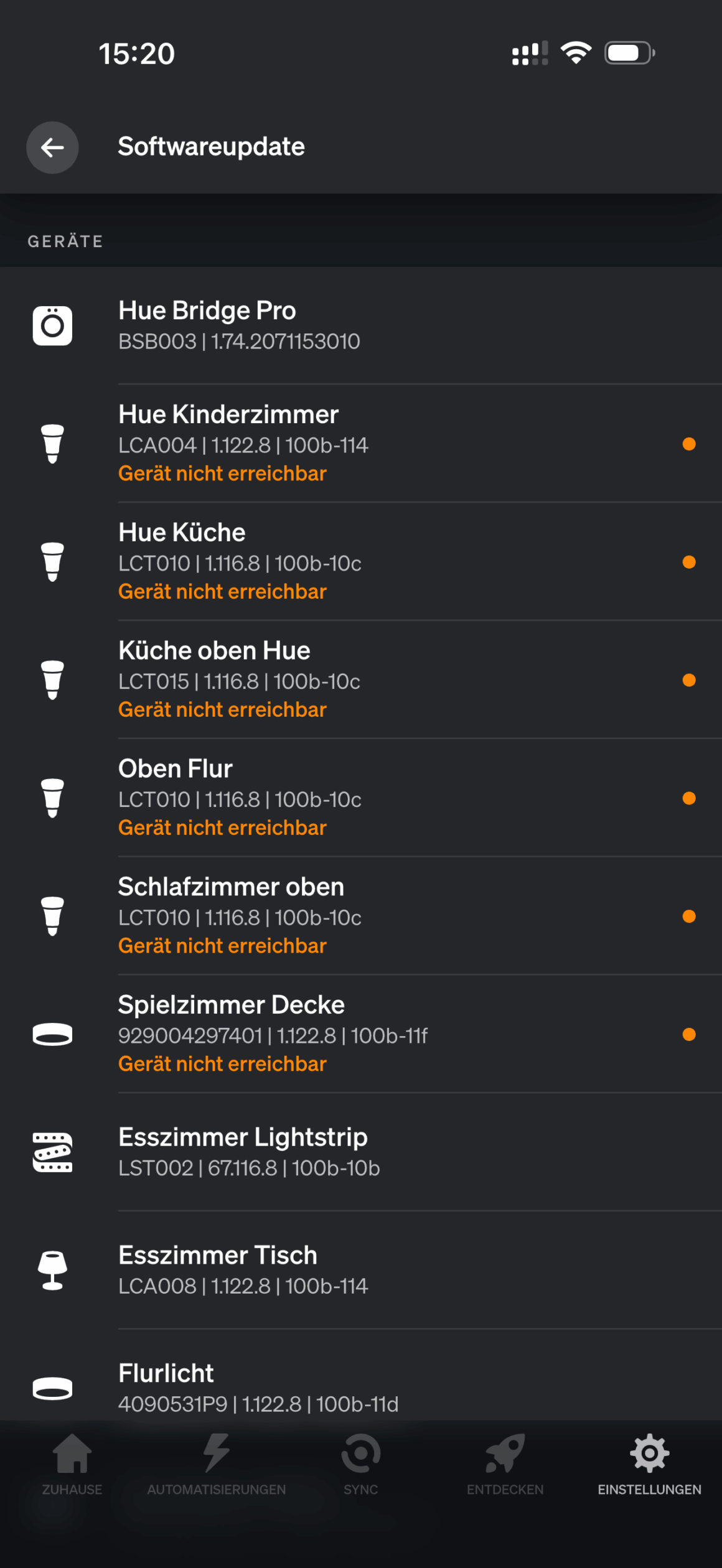
Task: Click the Flurlicht ceiling lamp icon
Action: click(53, 1388)
